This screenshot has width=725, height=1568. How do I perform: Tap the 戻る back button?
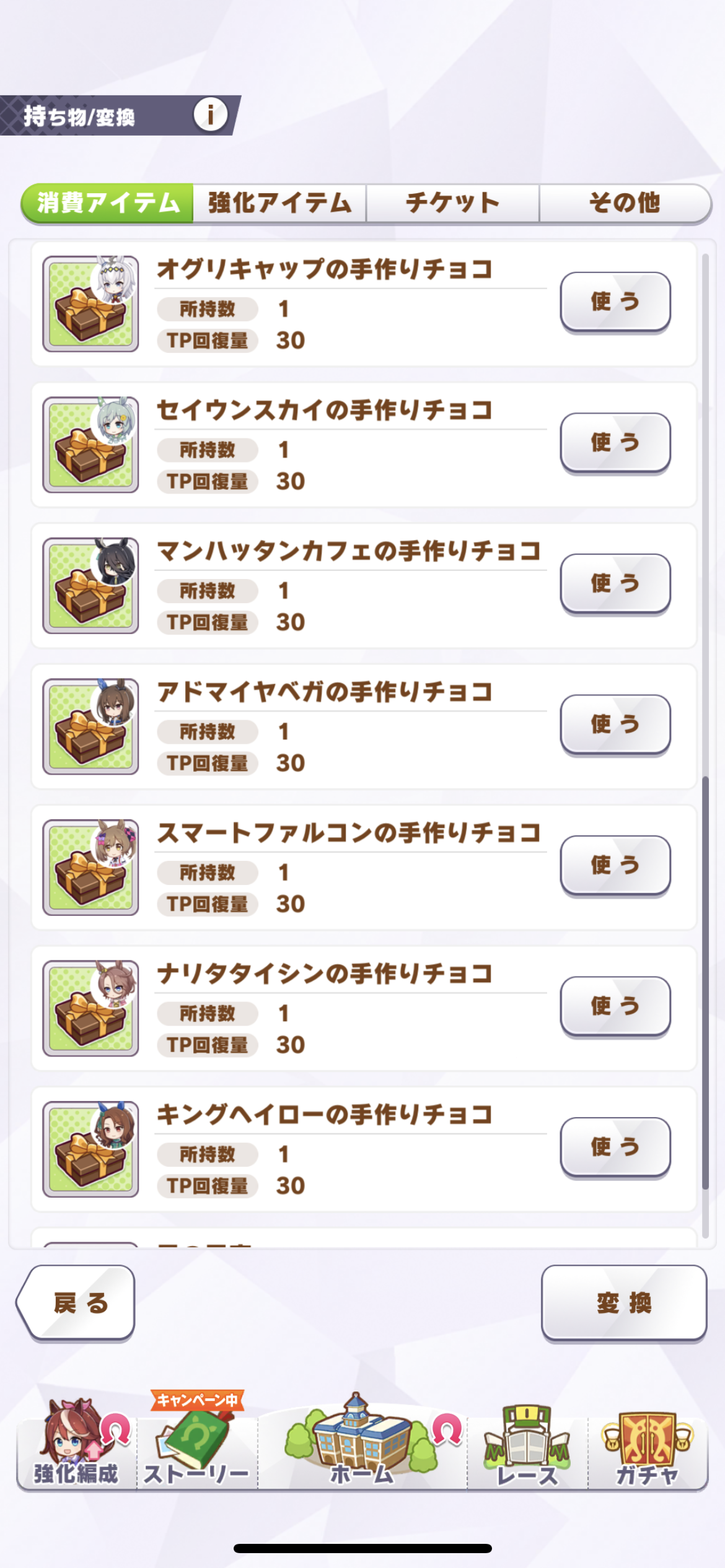tap(77, 1303)
